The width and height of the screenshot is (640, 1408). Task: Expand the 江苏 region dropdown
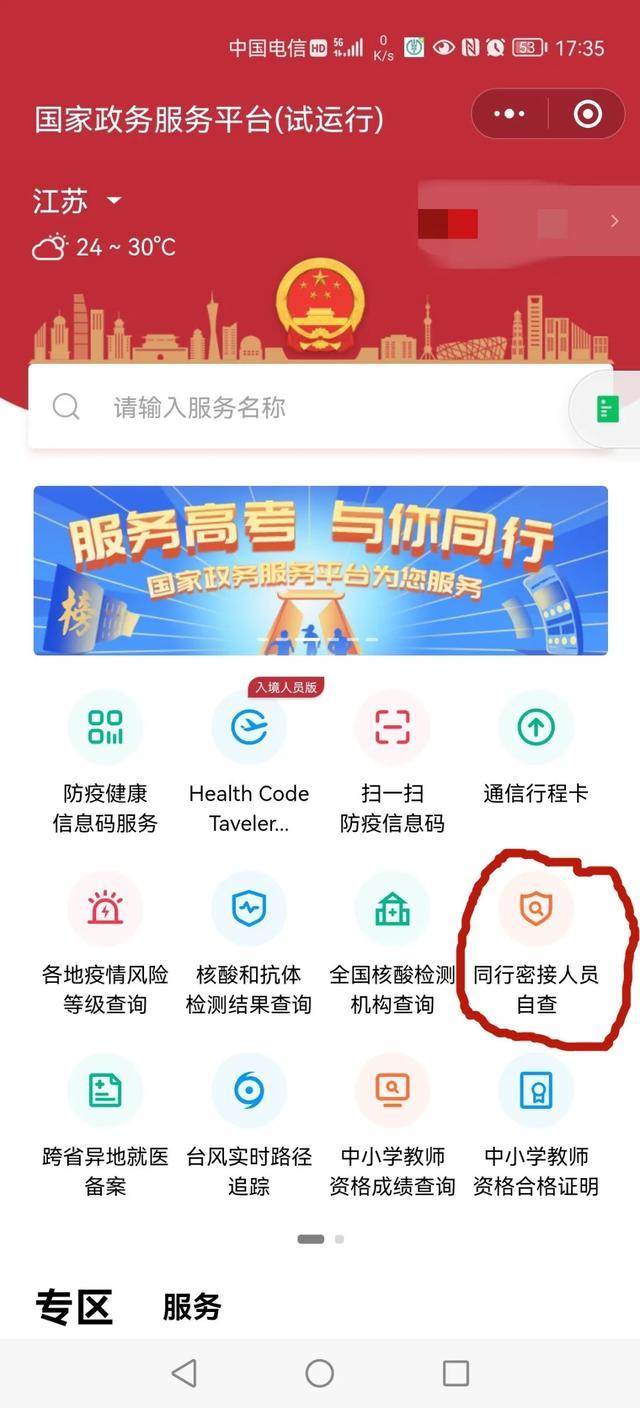113,200
